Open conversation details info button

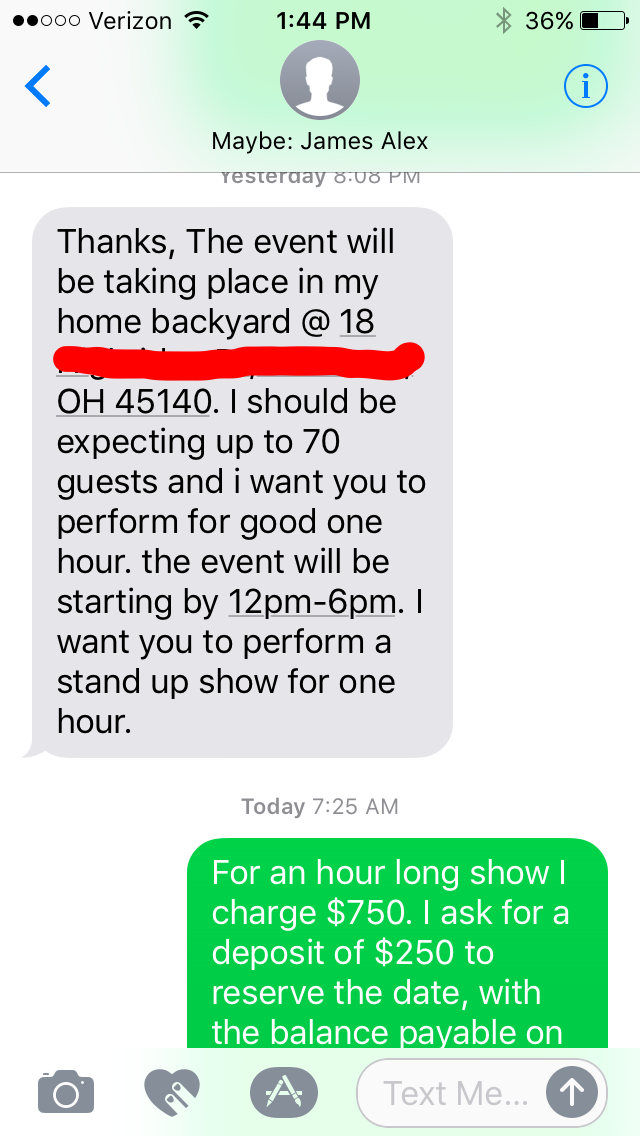pyautogui.click(x=585, y=86)
